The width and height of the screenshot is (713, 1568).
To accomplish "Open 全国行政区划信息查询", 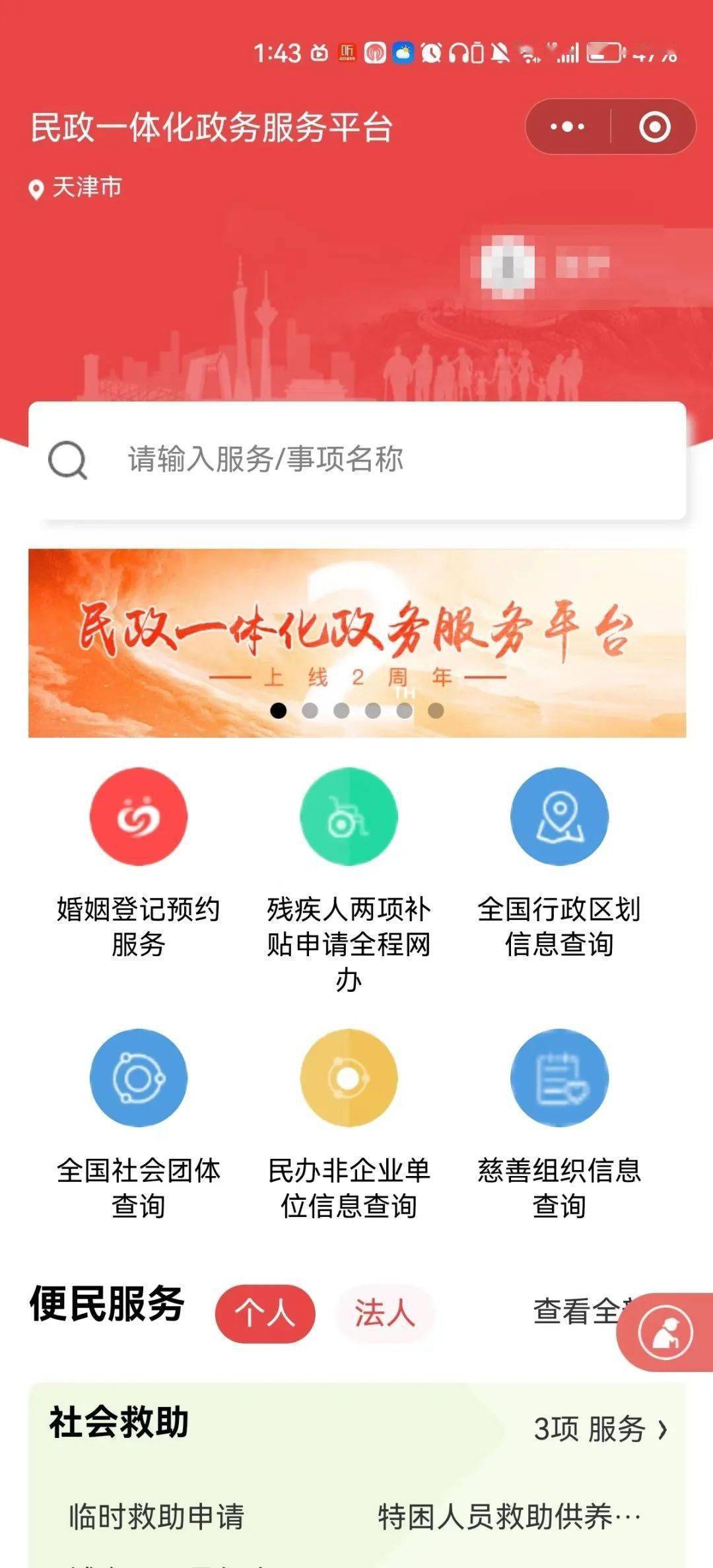I will point(559,817).
